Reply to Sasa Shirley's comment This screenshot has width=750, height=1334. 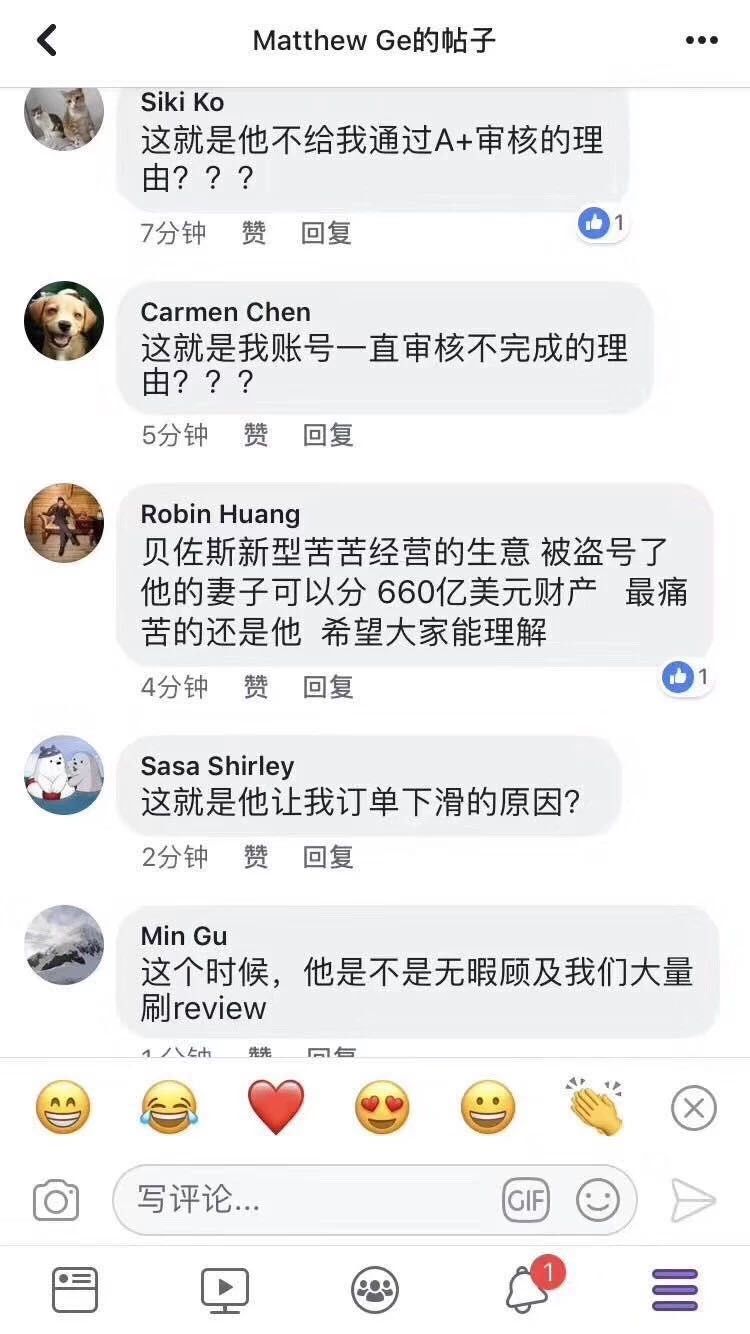328,857
